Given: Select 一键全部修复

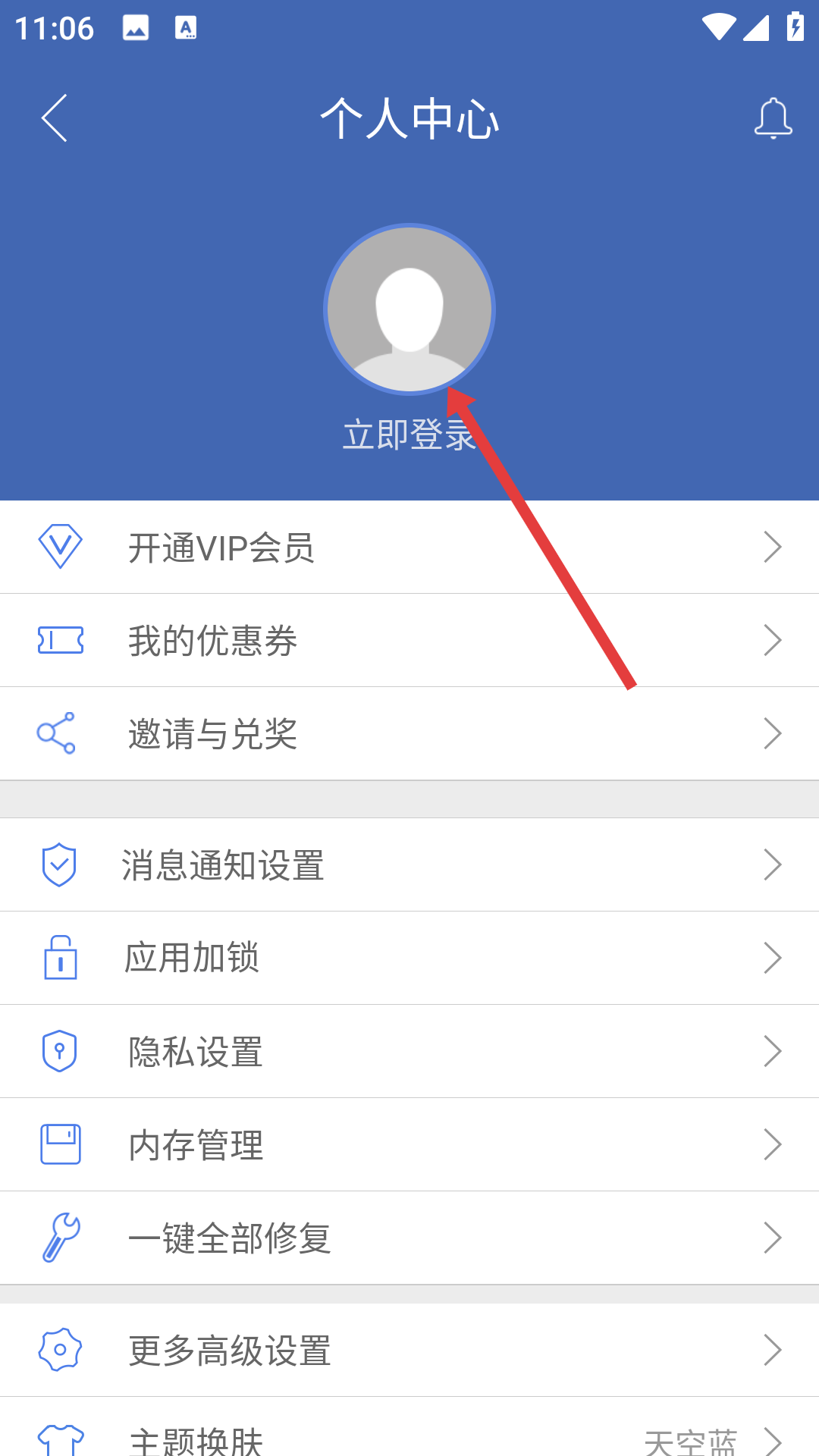Looking at the screenshot, I should click(x=409, y=1238).
